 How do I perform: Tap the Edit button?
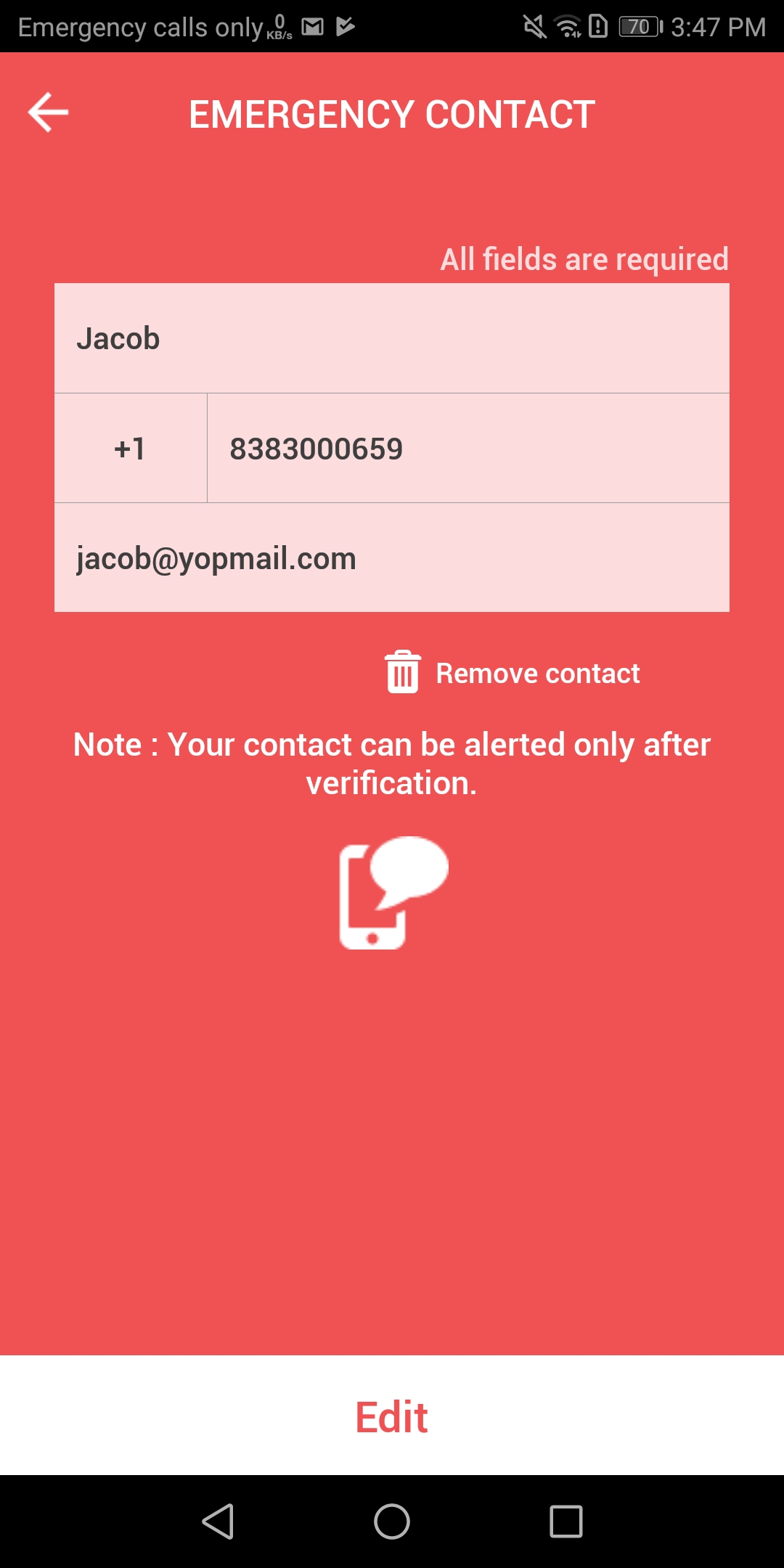point(392,1416)
